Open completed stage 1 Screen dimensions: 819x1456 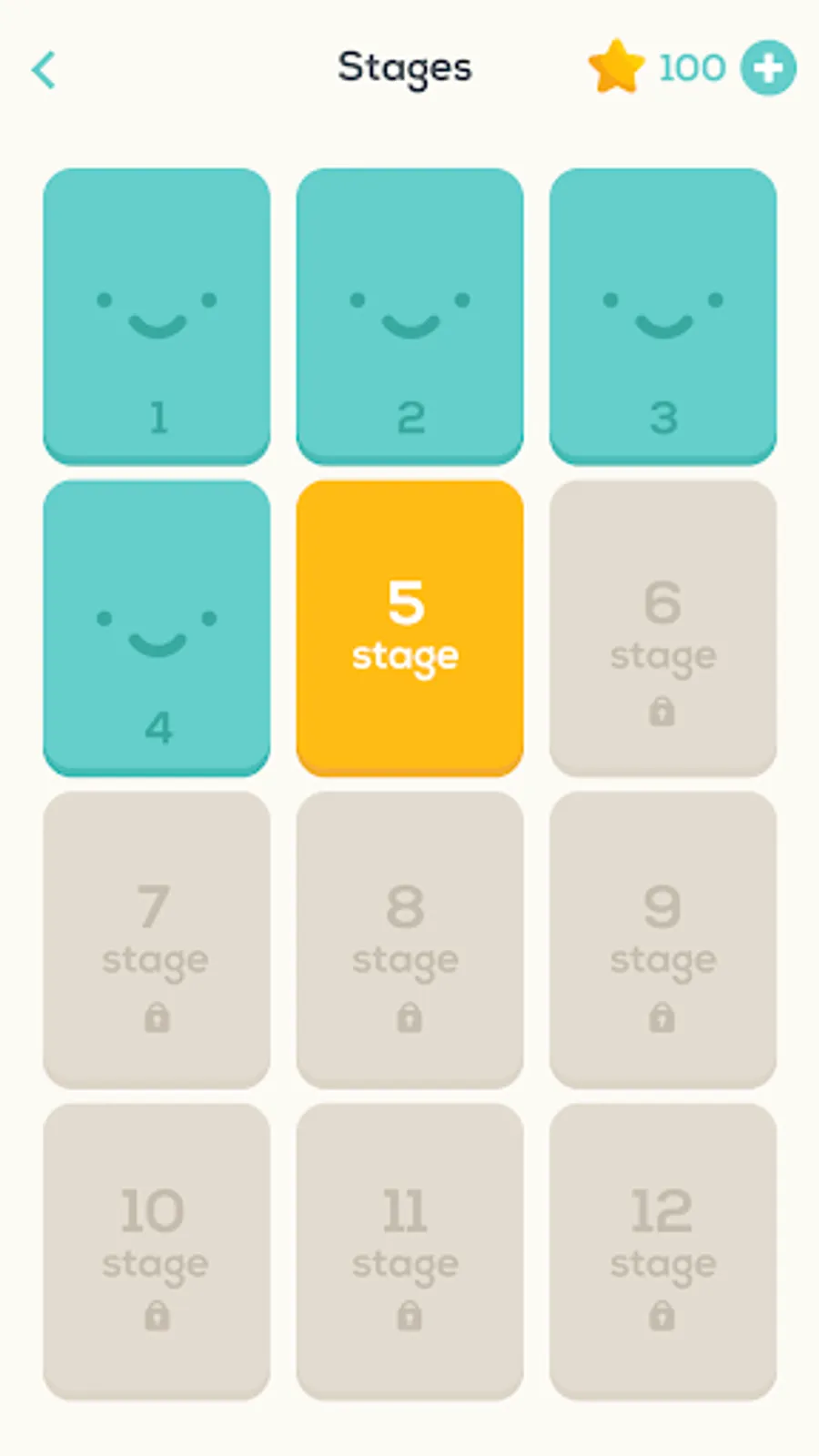(x=157, y=316)
